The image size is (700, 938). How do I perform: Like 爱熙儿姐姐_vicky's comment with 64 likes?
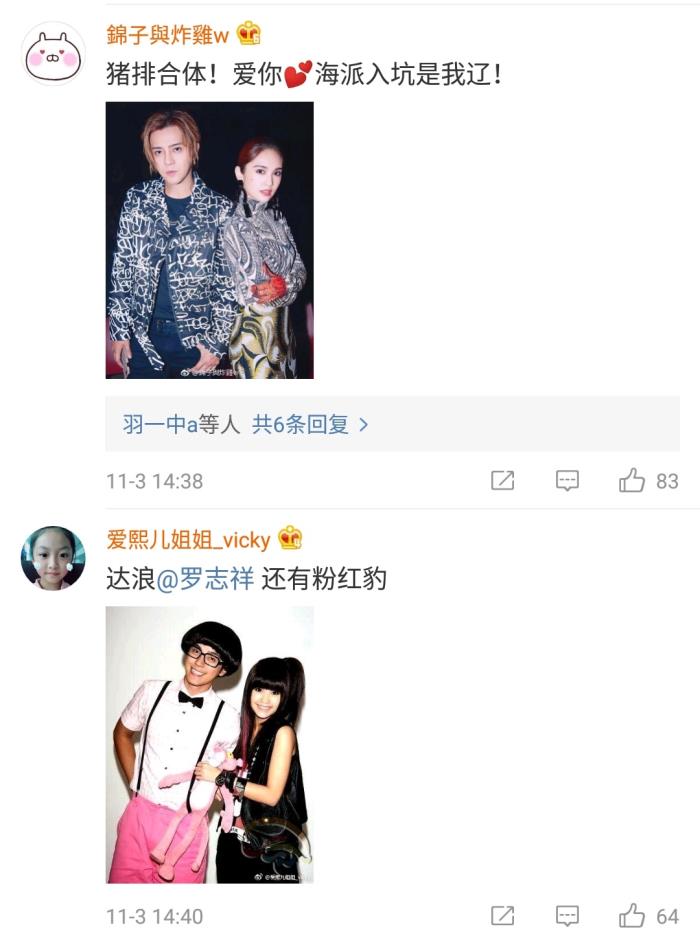click(x=632, y=915)
